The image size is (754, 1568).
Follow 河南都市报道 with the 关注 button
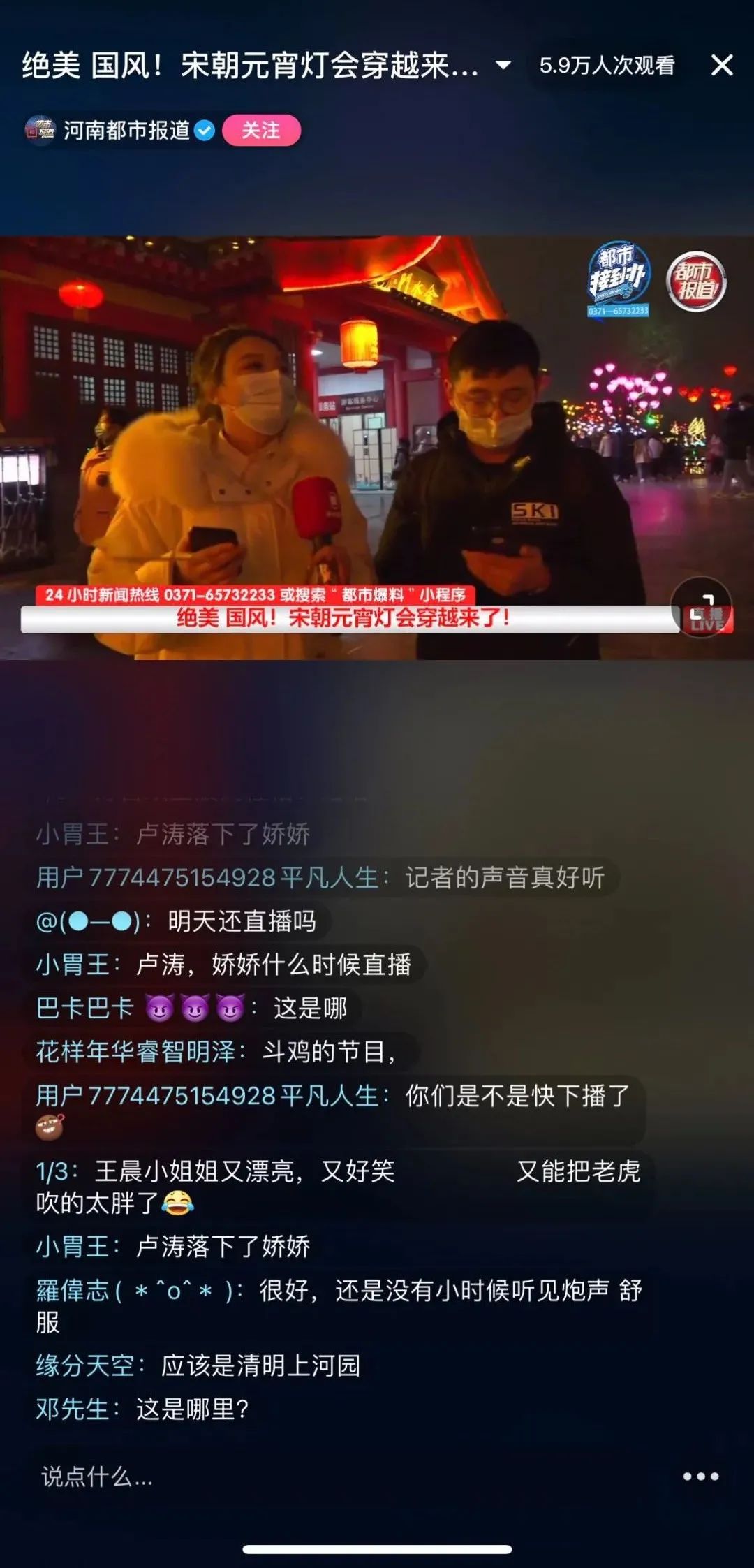(x=261, y=131)
